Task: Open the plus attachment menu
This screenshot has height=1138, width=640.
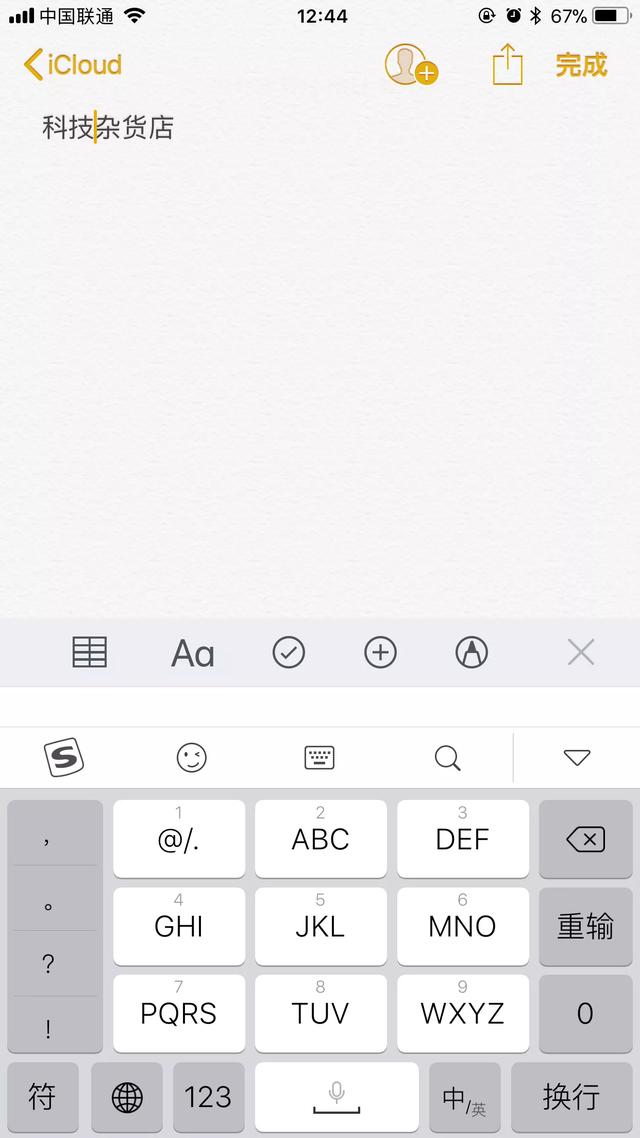Action: pos(380,652)
